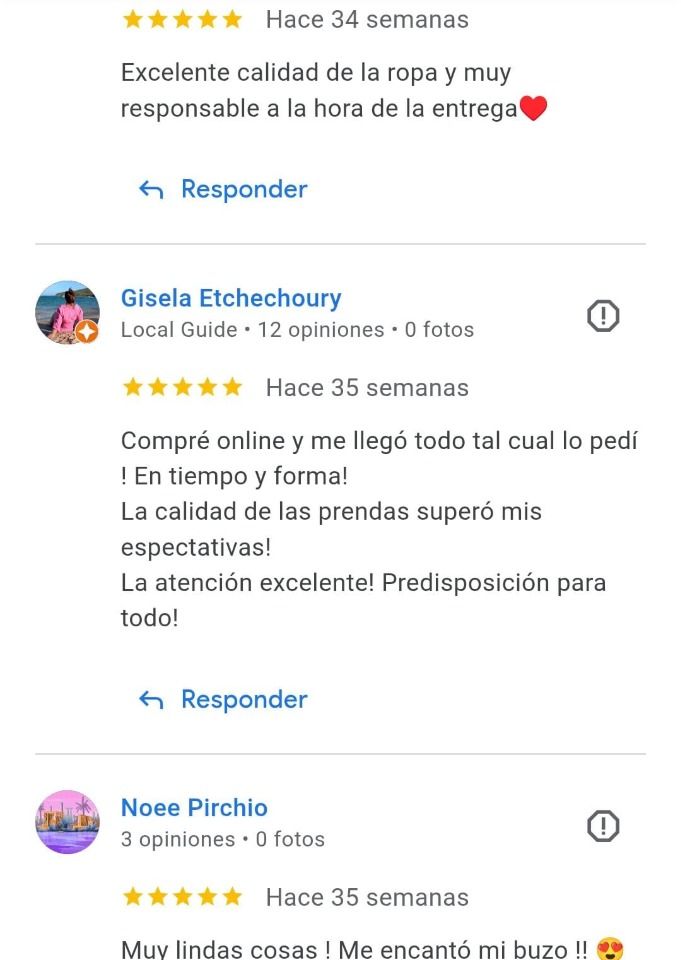Open Noee Pirchio's profile name
Viewport: 681px width, 960px height.
click(x=194, y=808)
